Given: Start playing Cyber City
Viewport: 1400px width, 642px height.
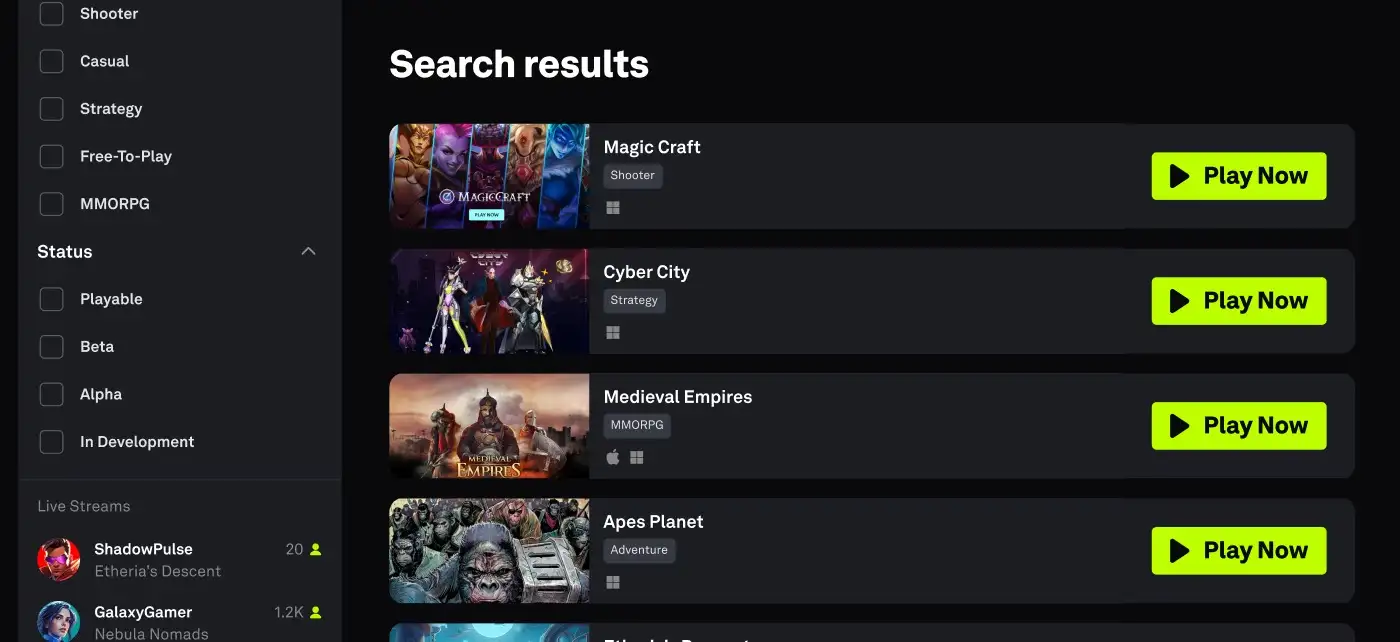Looking at the screenshot, I should [1238, 301].
